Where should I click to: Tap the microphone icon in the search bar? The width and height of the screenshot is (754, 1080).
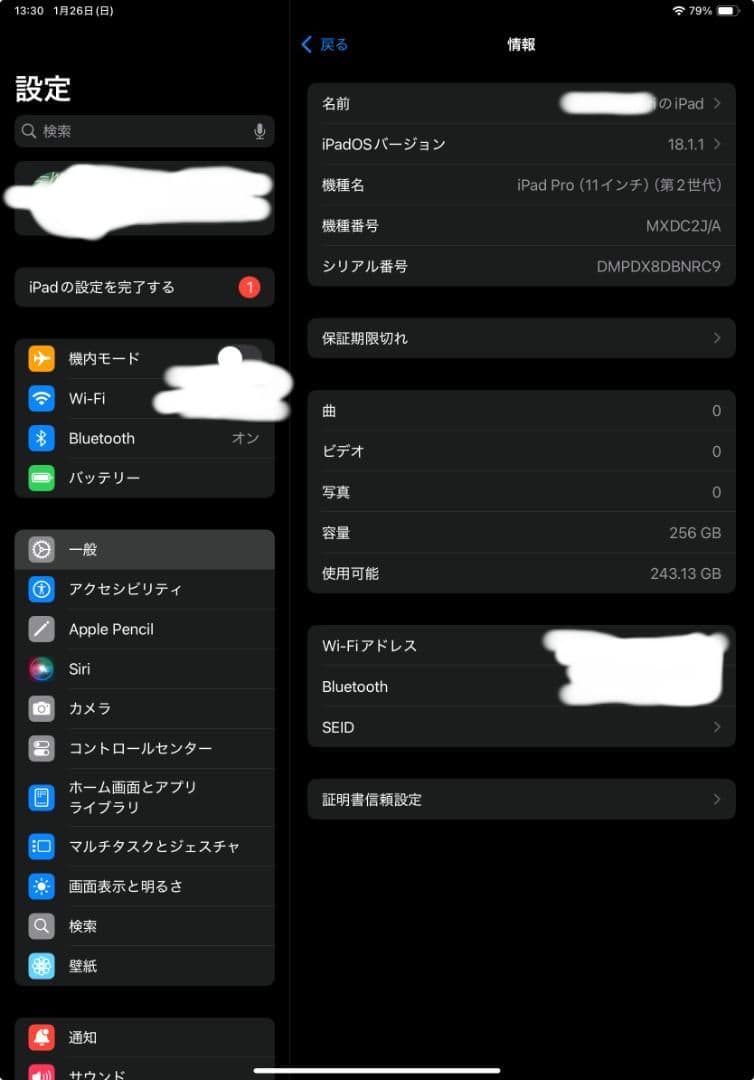coord(258,131)
